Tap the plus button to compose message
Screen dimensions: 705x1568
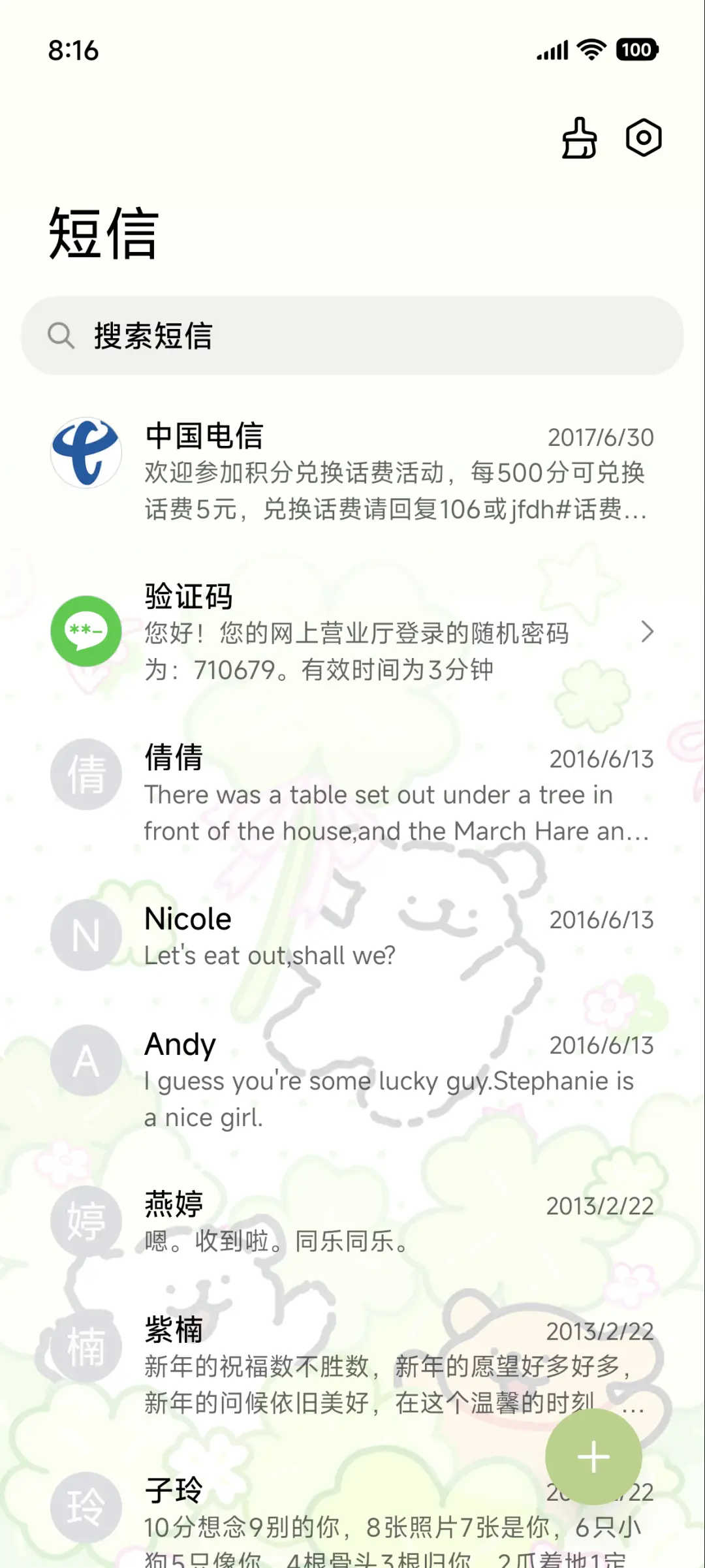(x=593, y=1456)
